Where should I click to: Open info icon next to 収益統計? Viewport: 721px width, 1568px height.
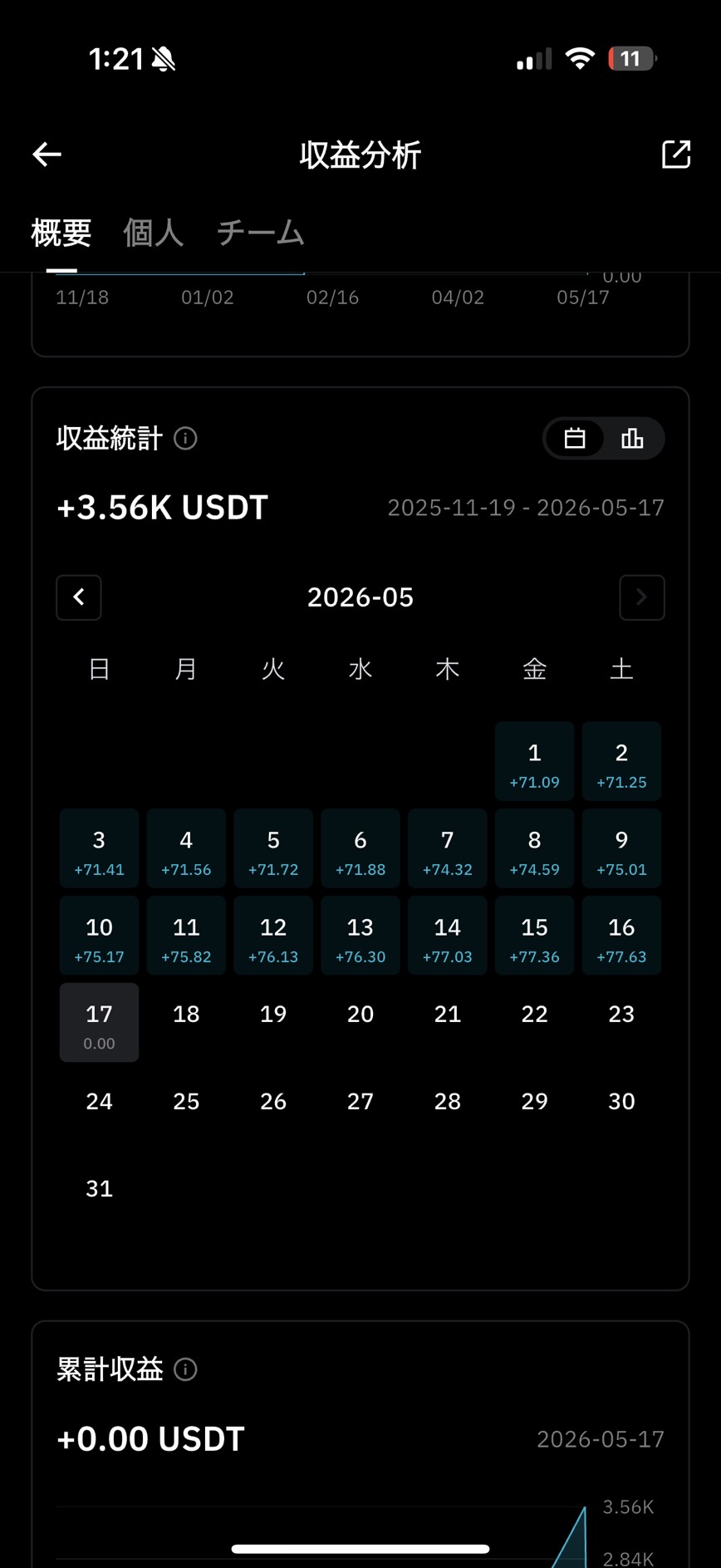pos(185,438)
